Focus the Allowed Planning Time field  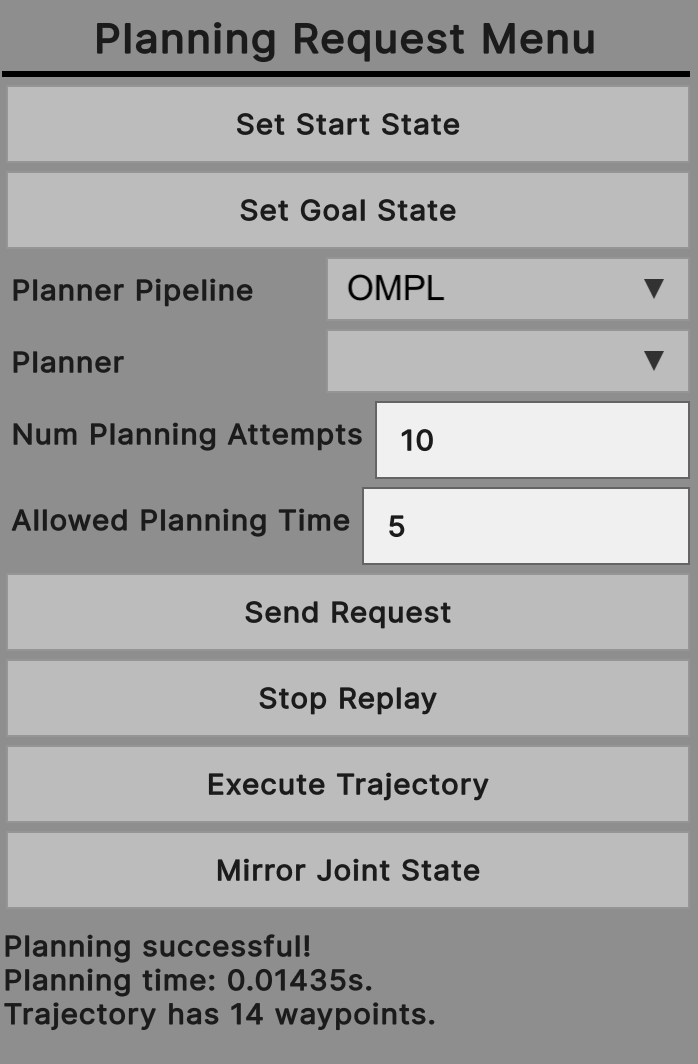pyautogui.click(x=525, y=526)
